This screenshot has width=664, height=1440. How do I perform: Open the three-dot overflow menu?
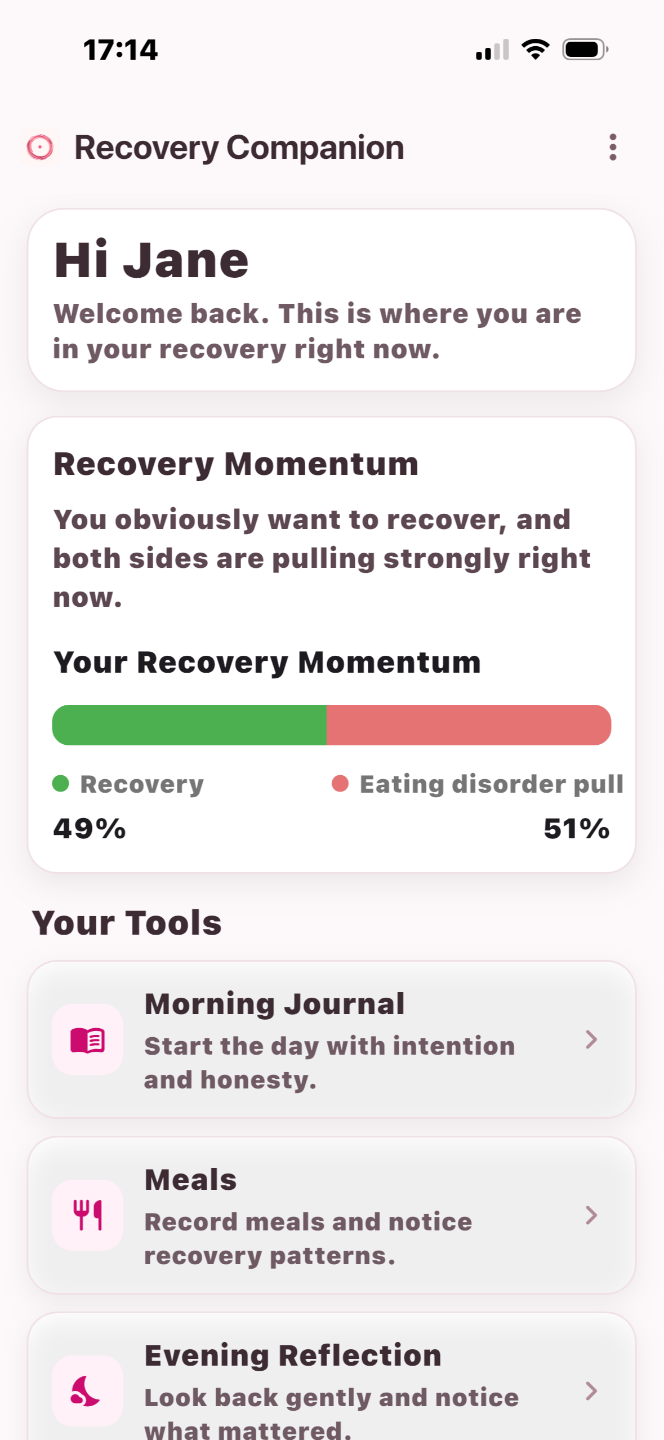[612, 148]
